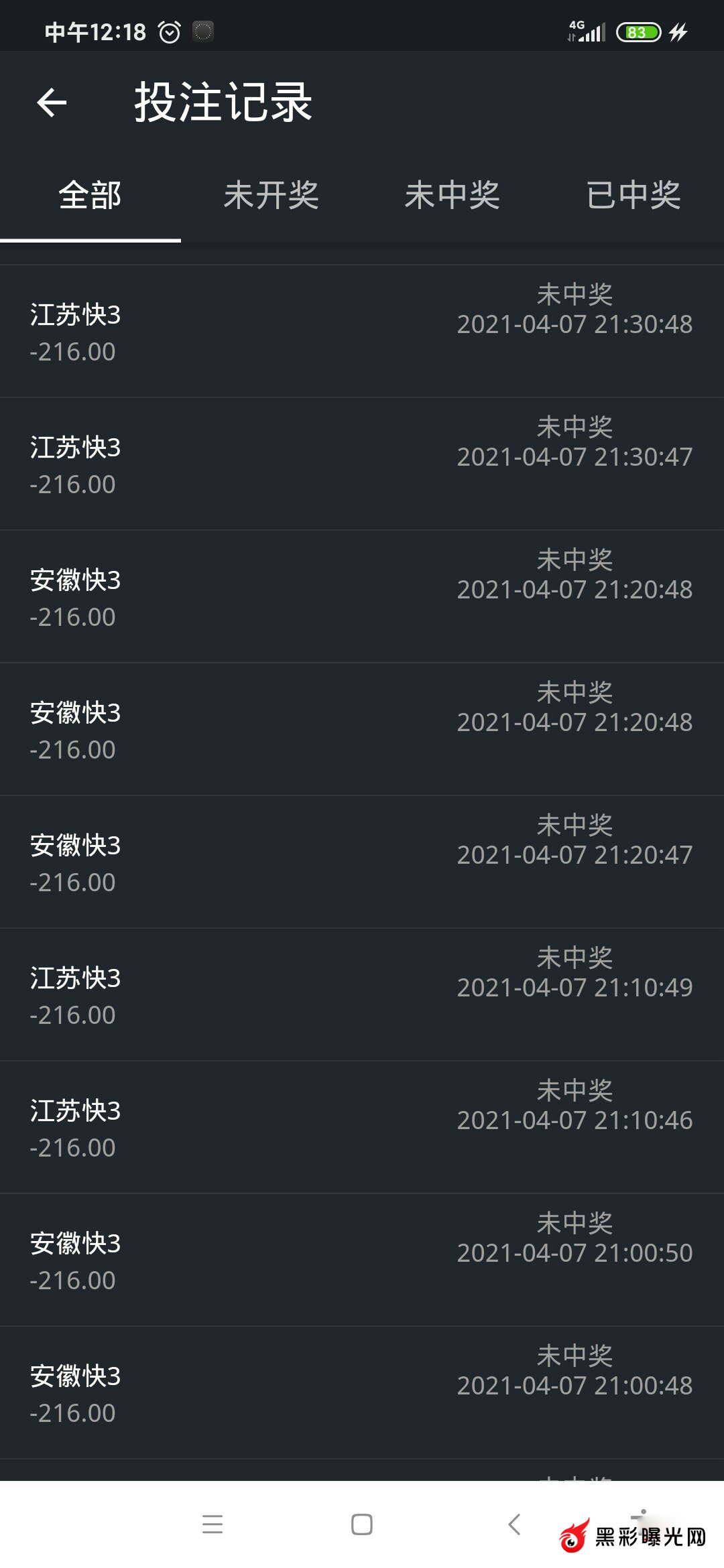Open the 安徽快3 record at 21:00:50

coord(362,1260)
